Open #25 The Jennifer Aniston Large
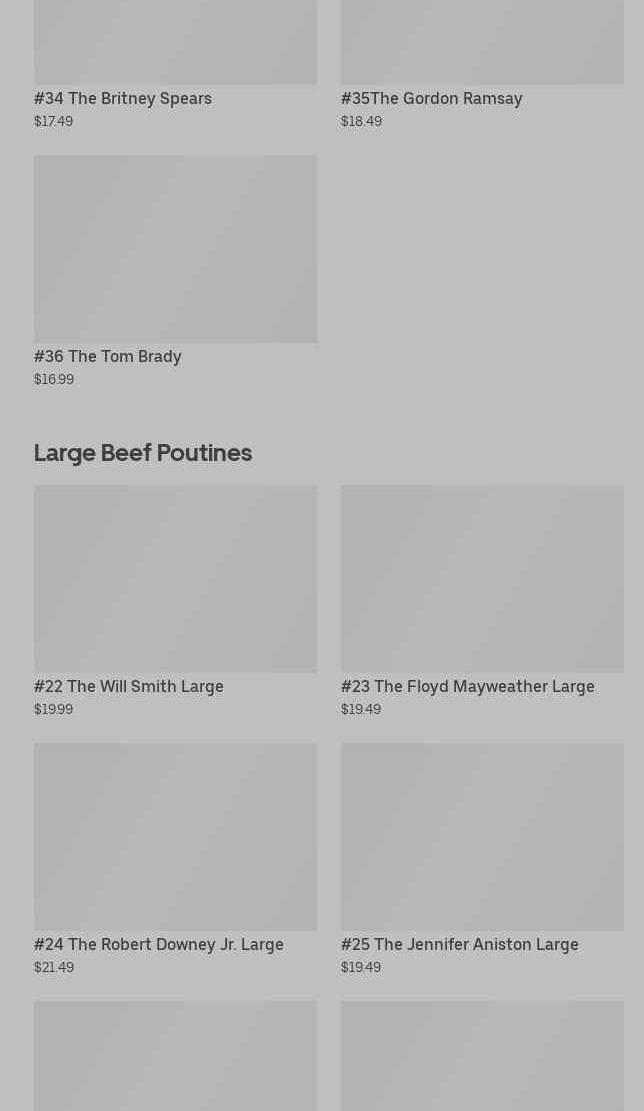 click(x=481, y=858)
